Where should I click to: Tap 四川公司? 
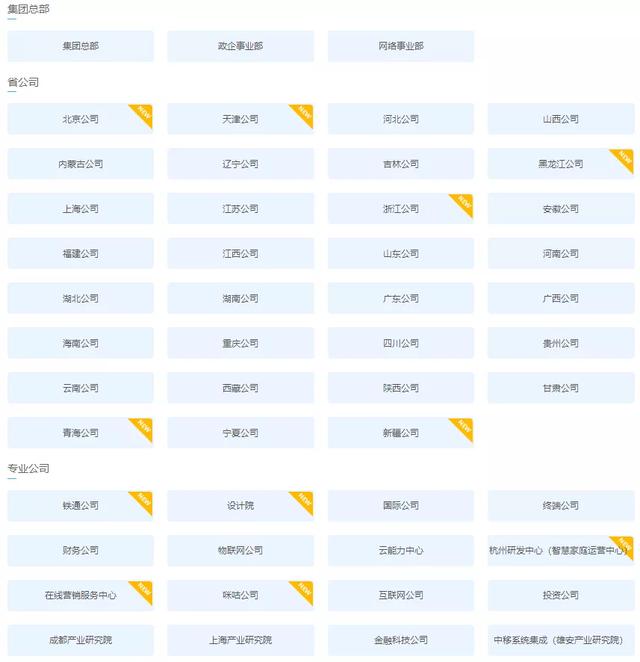tap(400, 343)
